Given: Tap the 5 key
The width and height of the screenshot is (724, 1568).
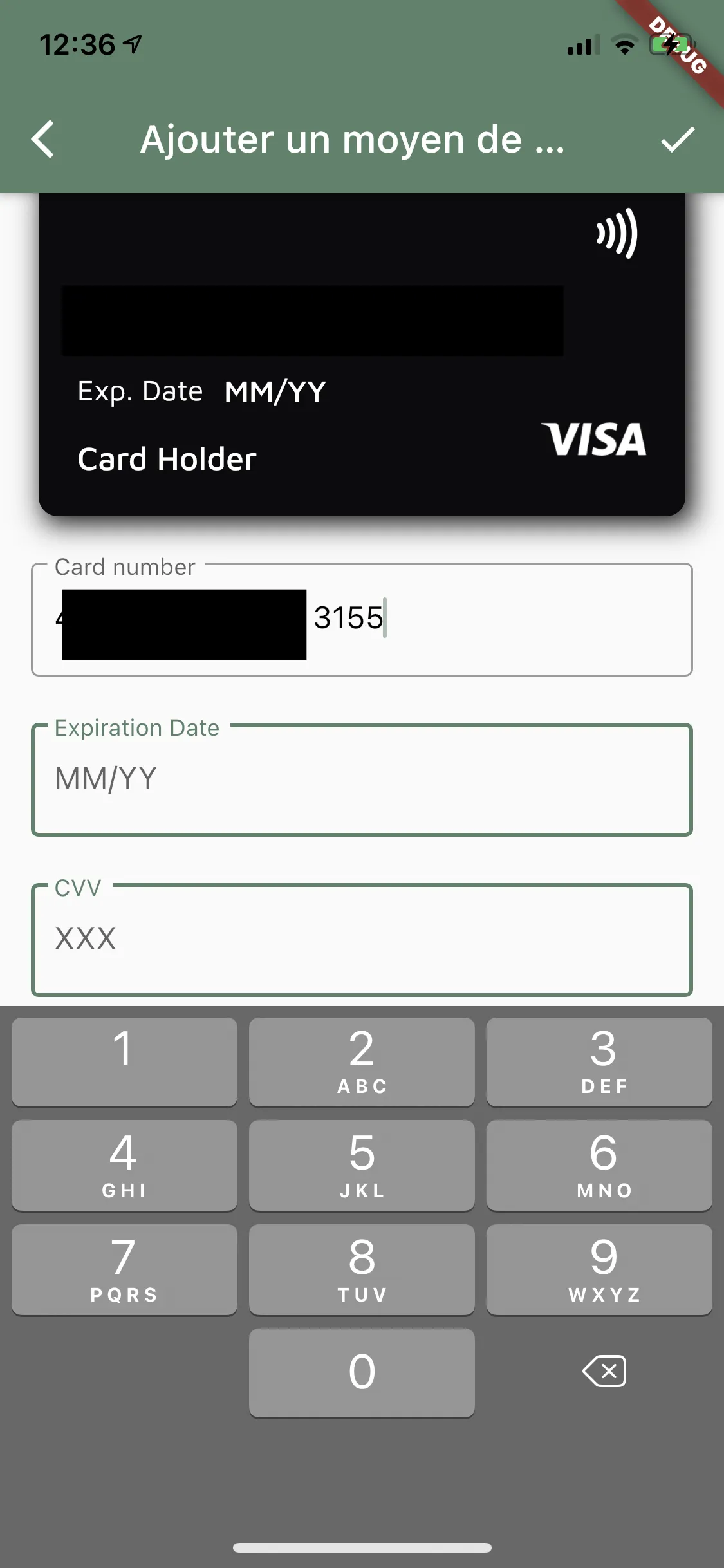Looking at the screenshot, I should (x=362, y=1165).
